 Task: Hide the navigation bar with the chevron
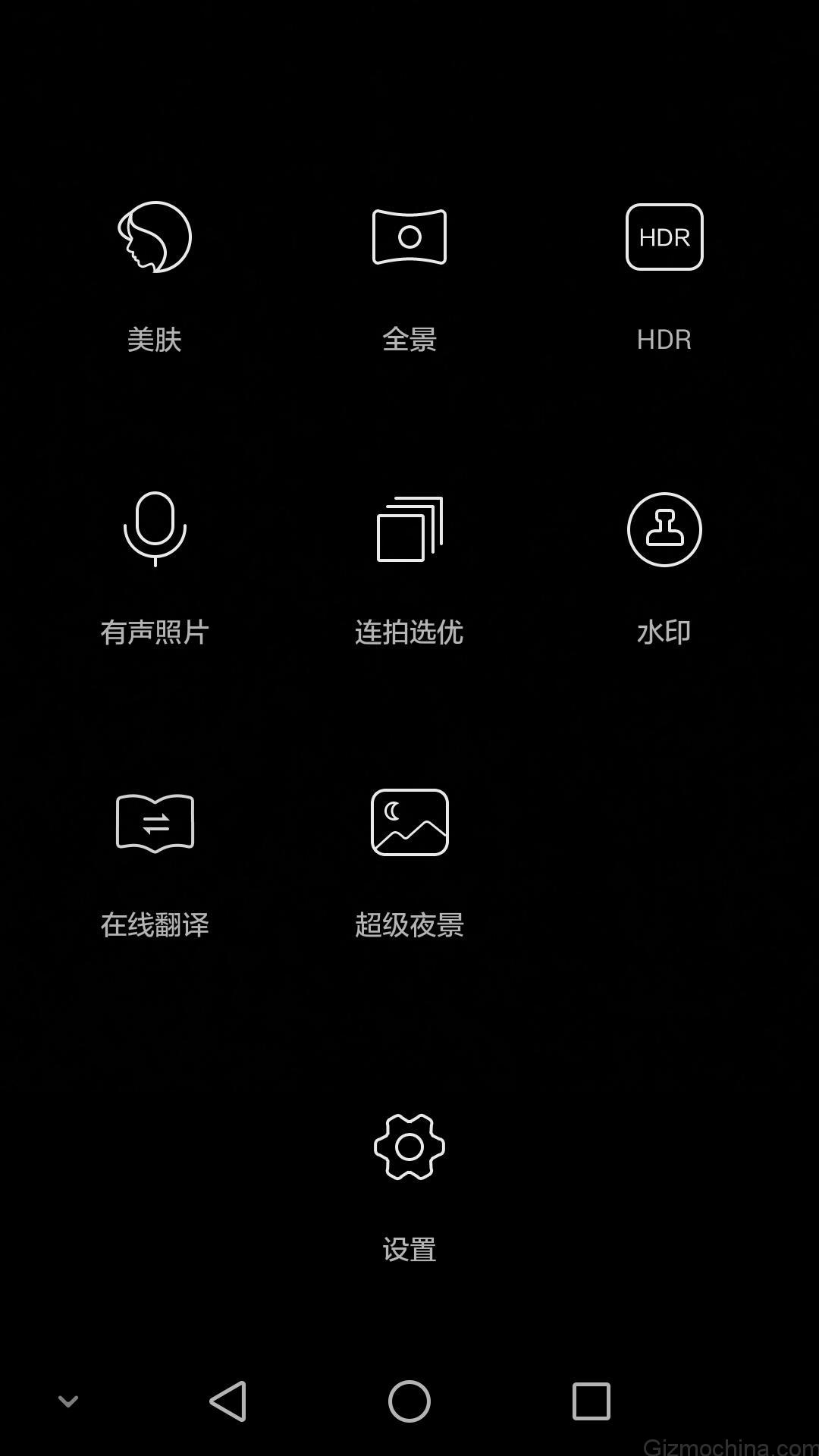pos(68,1401)
